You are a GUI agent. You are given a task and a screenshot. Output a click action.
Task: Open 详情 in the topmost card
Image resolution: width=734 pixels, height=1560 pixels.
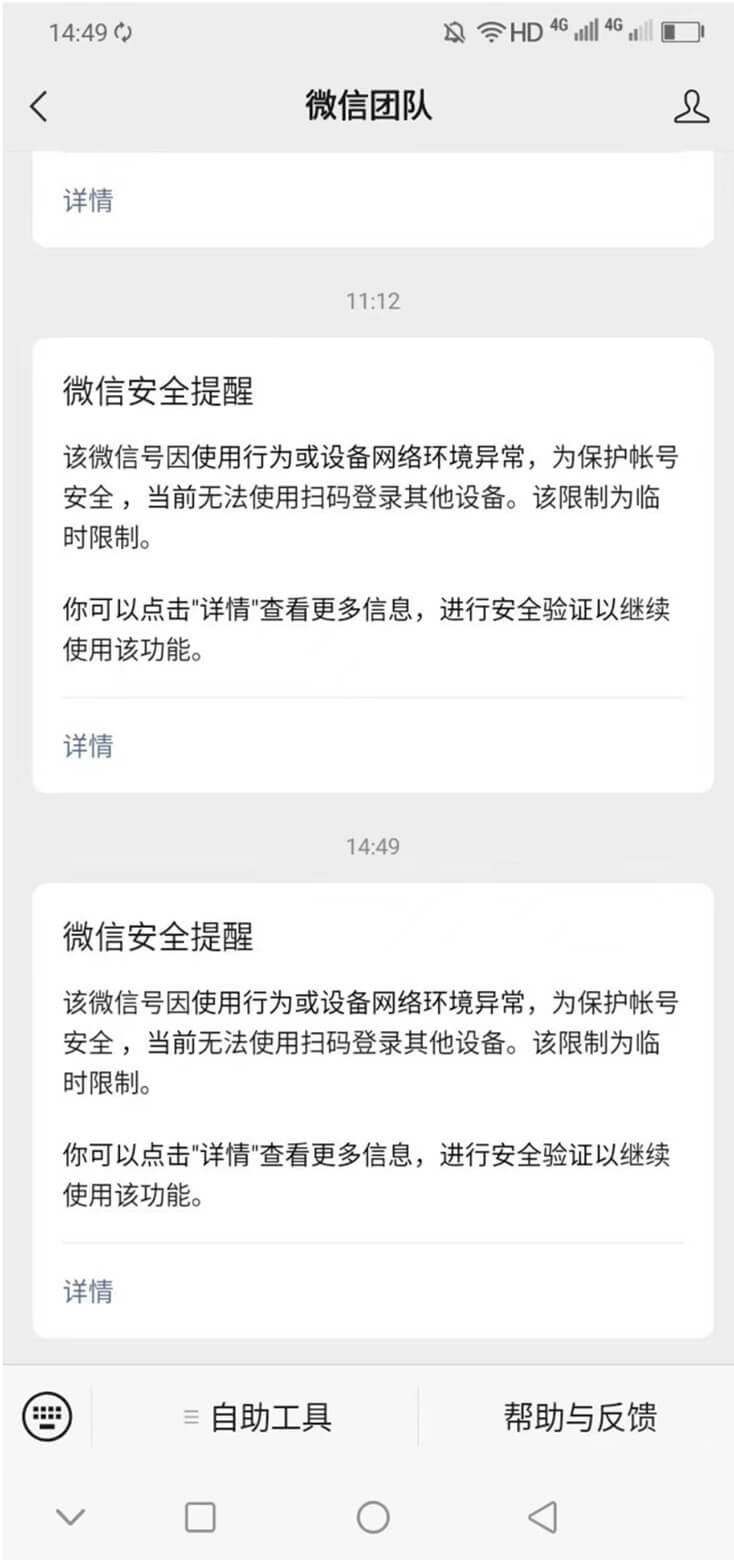[88, 200]
